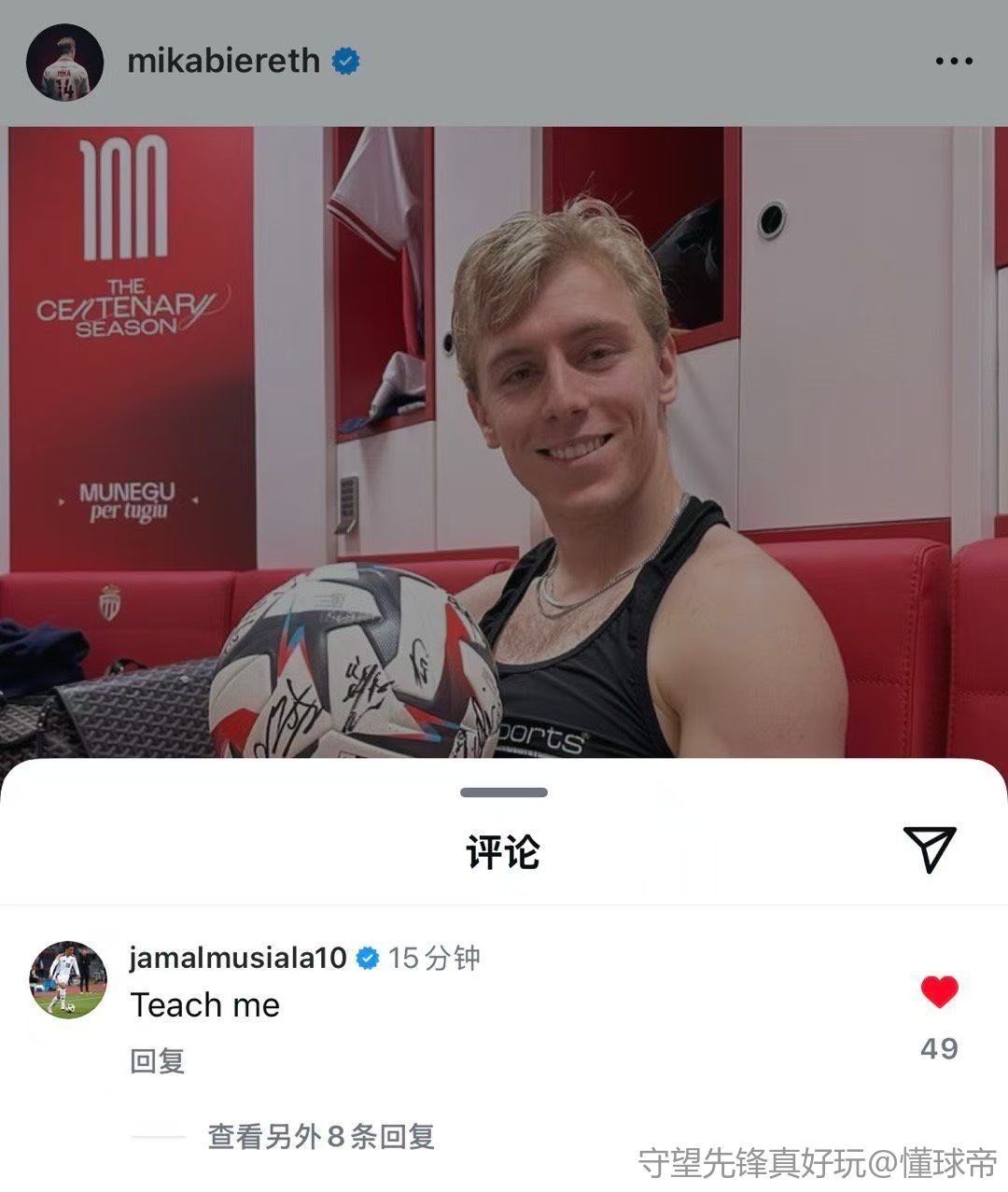Tap the comments sheet drag handle
The image size is (1008, 1192).
504,792
